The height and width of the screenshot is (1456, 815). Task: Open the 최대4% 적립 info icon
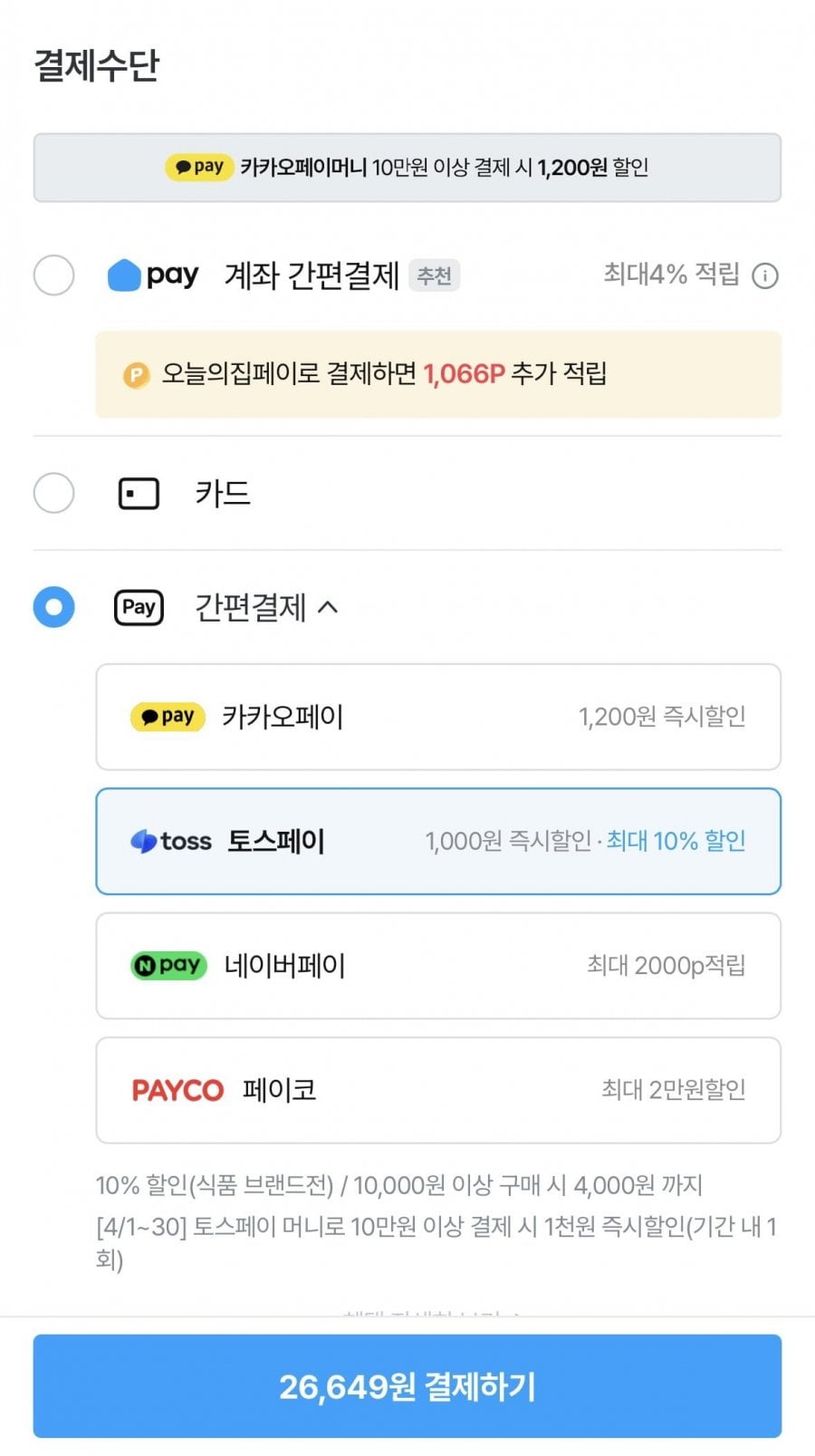(765, 275)
